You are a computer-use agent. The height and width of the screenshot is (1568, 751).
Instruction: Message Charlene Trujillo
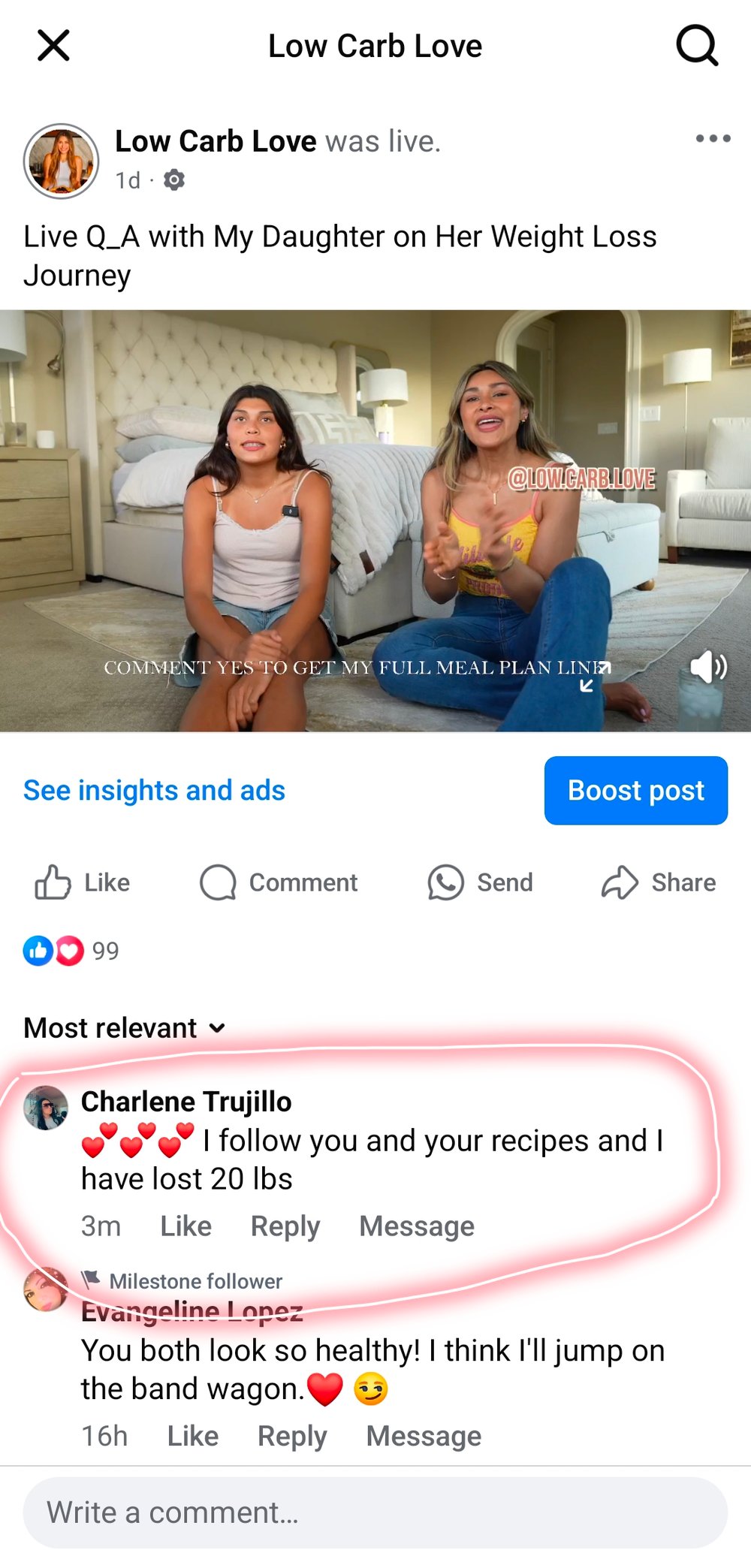coord(417,1226)
